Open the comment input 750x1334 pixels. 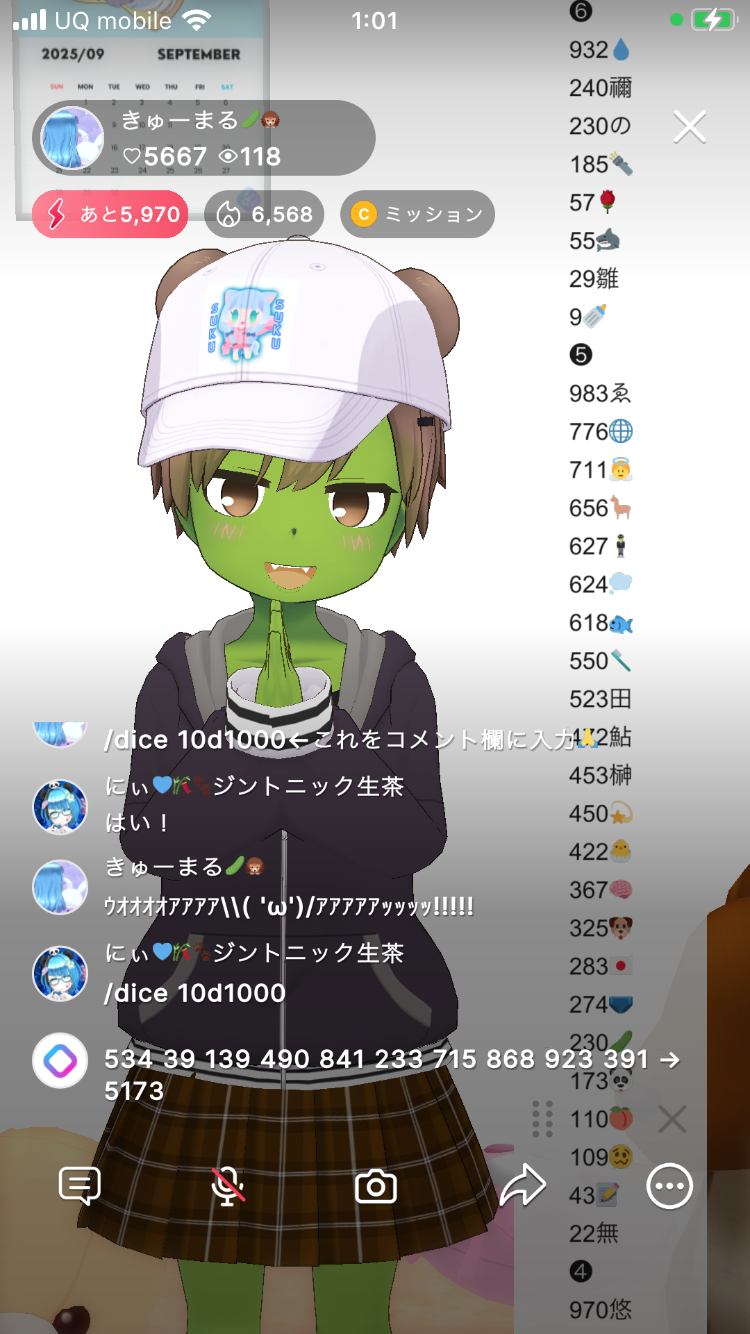pyautogui.click(x=80, y=1187)
